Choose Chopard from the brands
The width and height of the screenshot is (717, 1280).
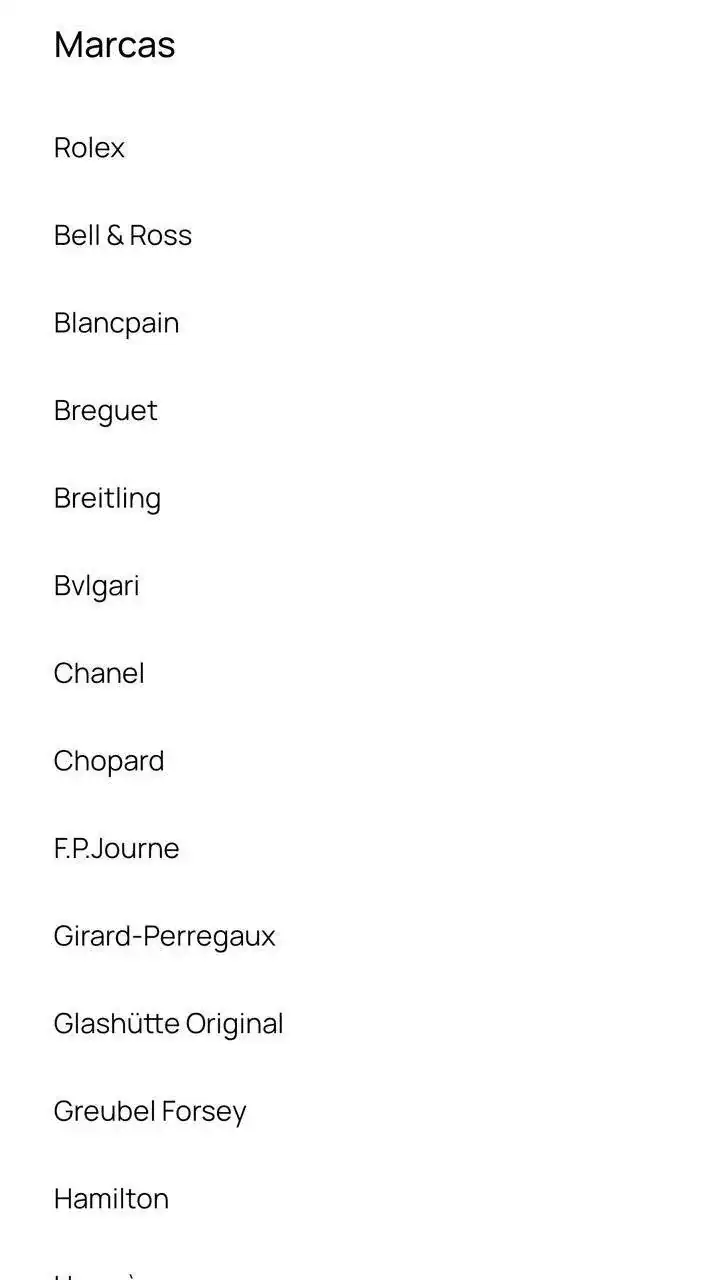coord(109,761)
